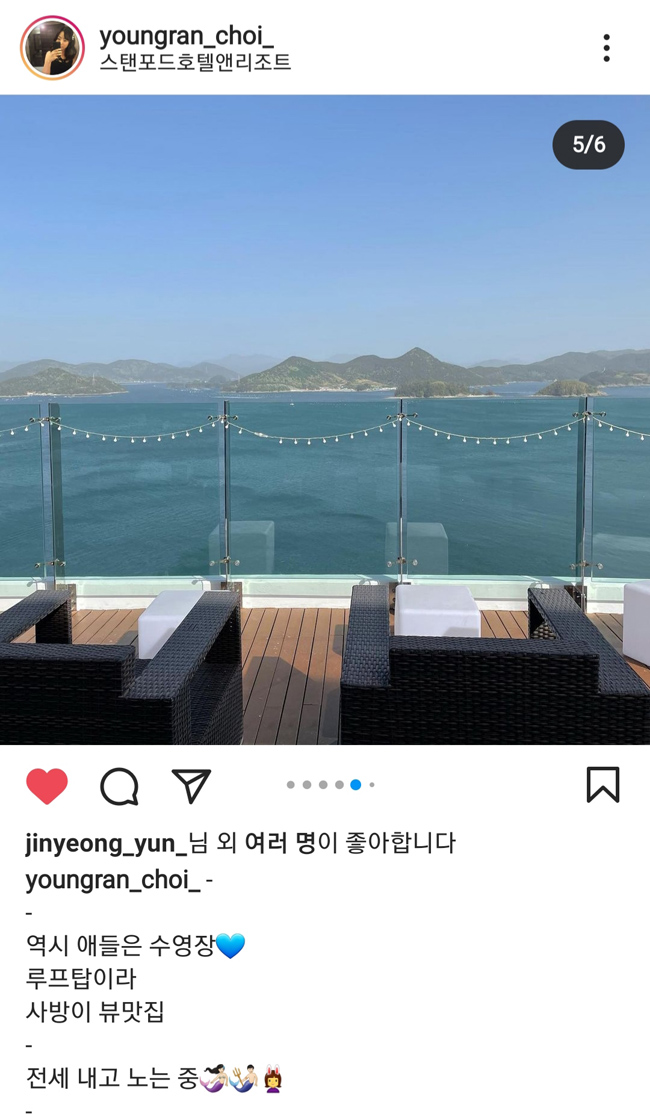This screenshot has height=1114, width=650.
Task: Save the post with the bookmark icon
Action: (x=602, y=785)
